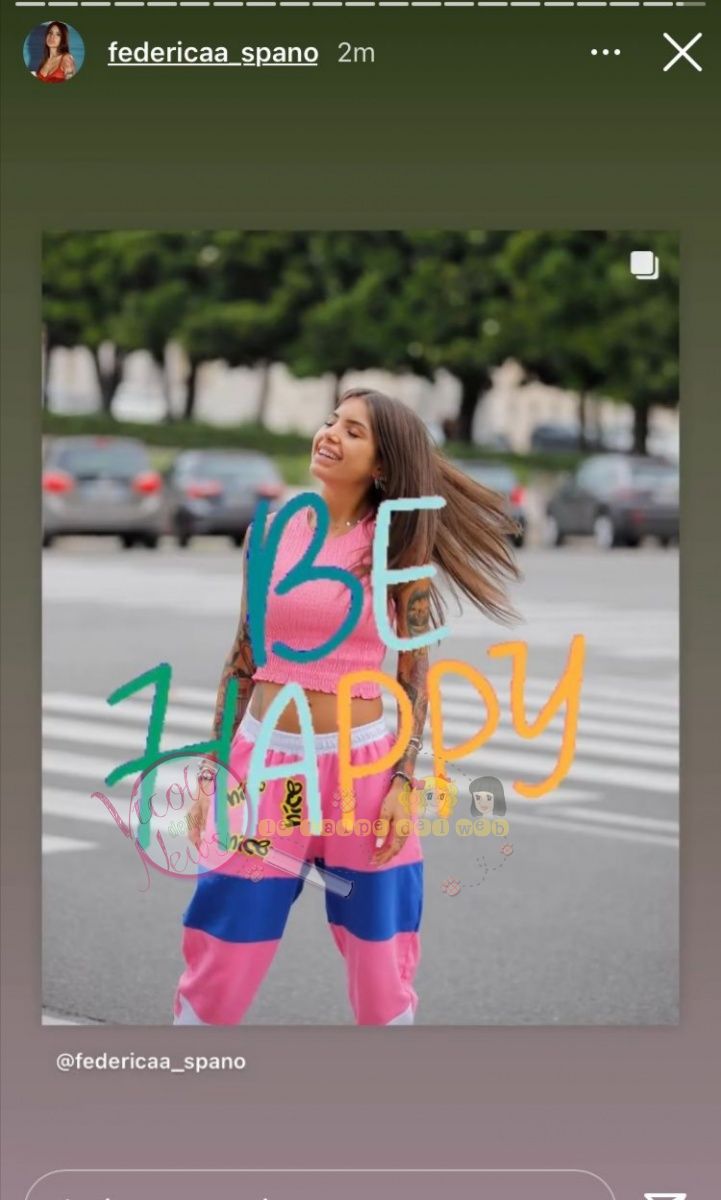Tap the story author's profile picture
The width and height of the screenshot is (721, 1200).
point(54,51)
